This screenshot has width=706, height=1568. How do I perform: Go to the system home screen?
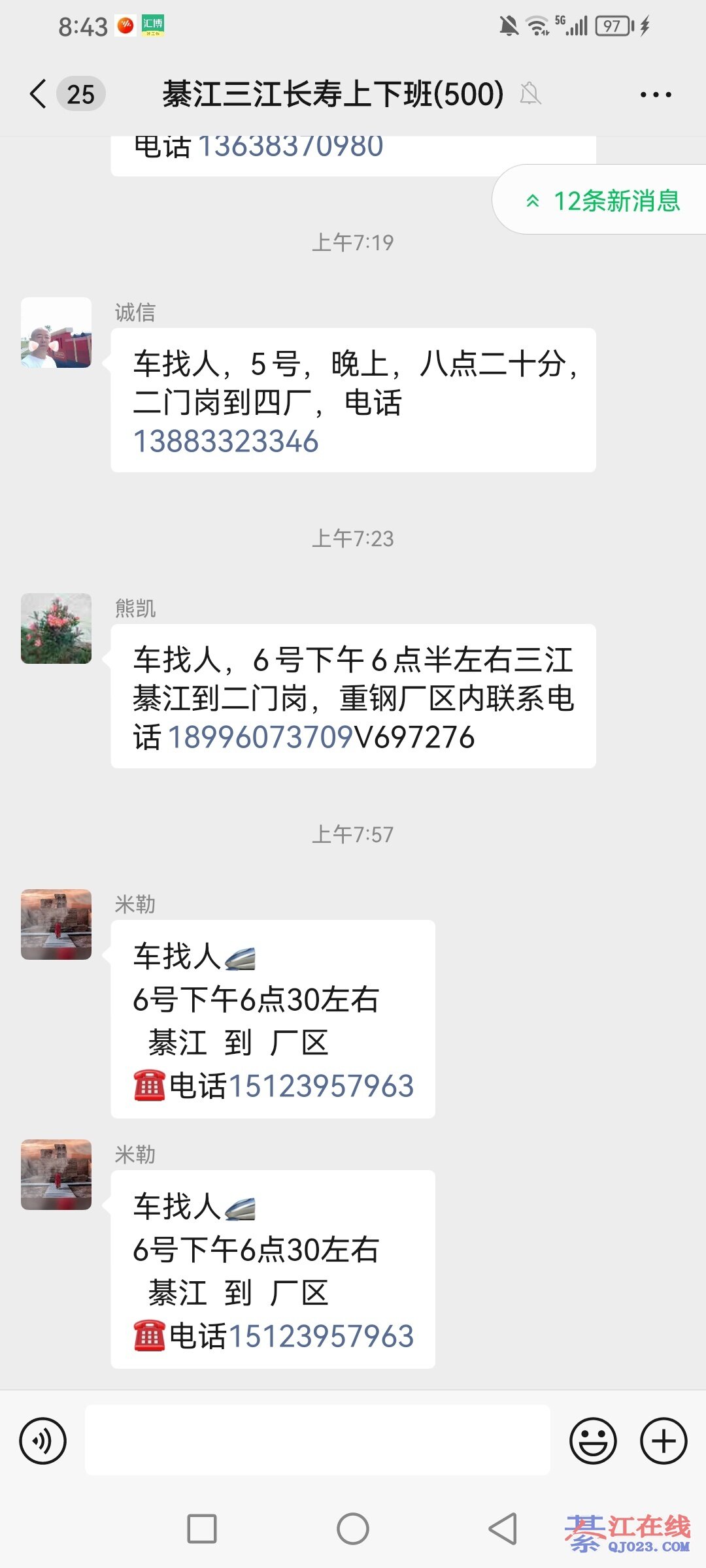[x=353, y=1529]
